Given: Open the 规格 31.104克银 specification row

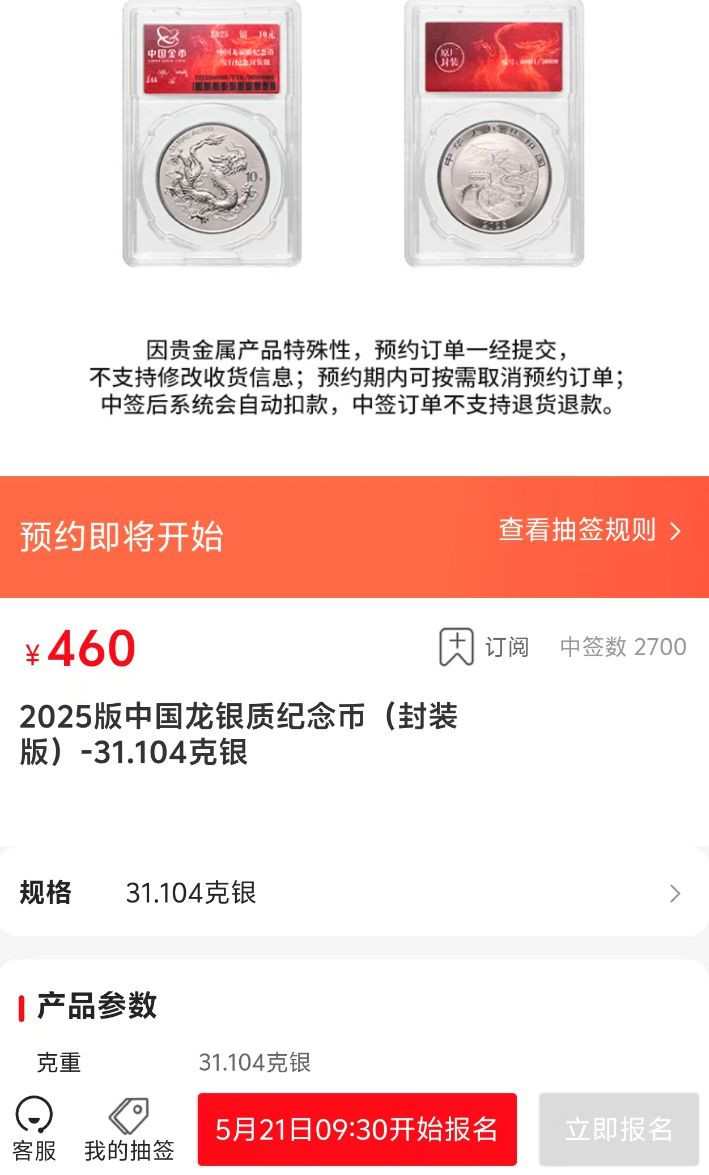Looking at the screenshot, I should [x=354, y=893].
